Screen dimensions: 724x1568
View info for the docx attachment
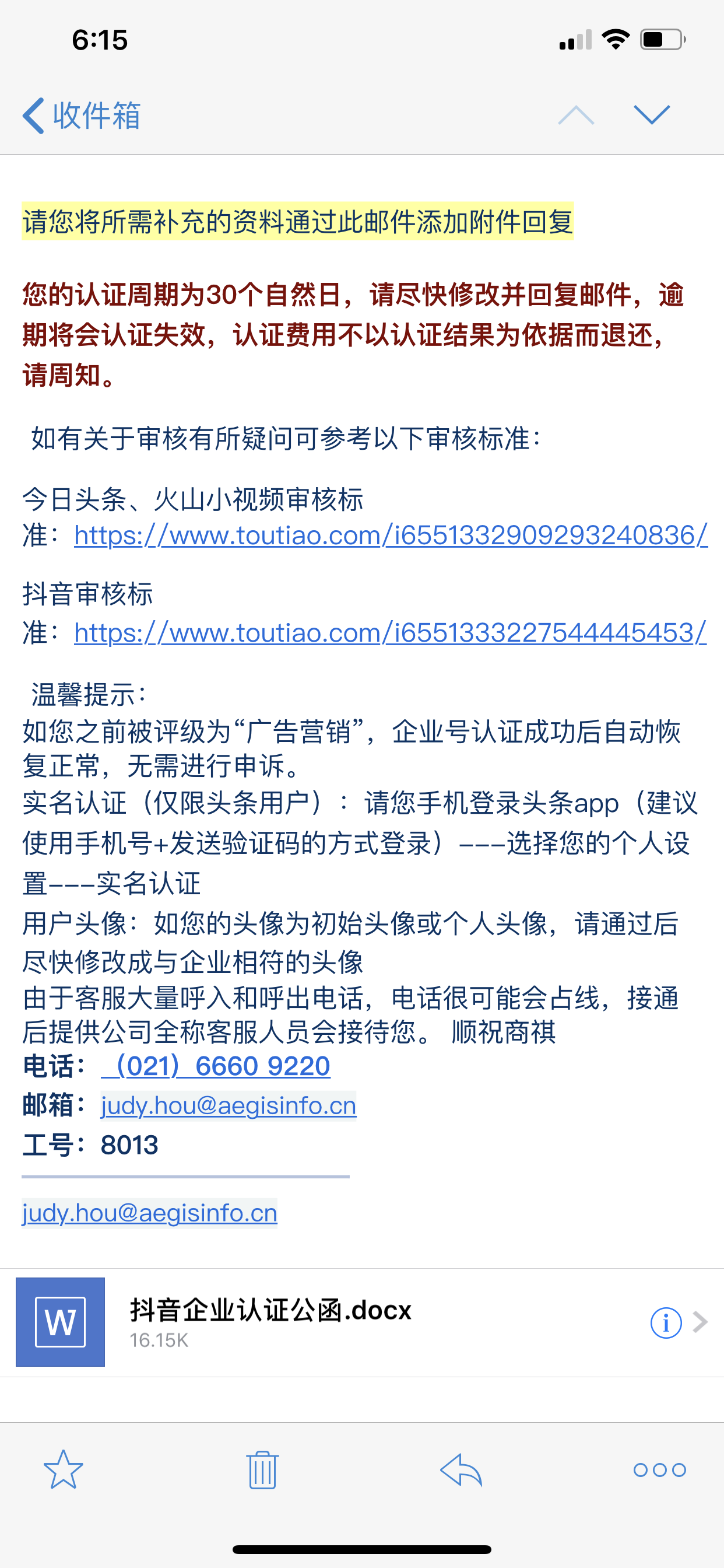666,1322
